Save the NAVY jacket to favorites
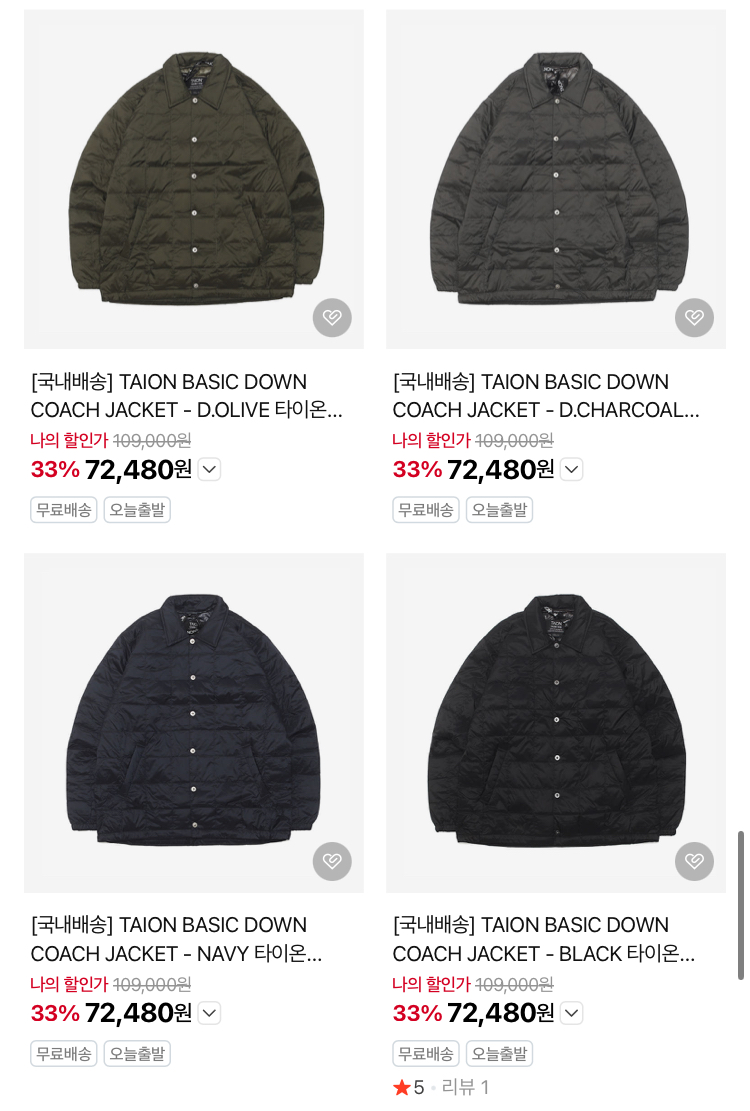750x1111 pixels. tap(332, 861)
